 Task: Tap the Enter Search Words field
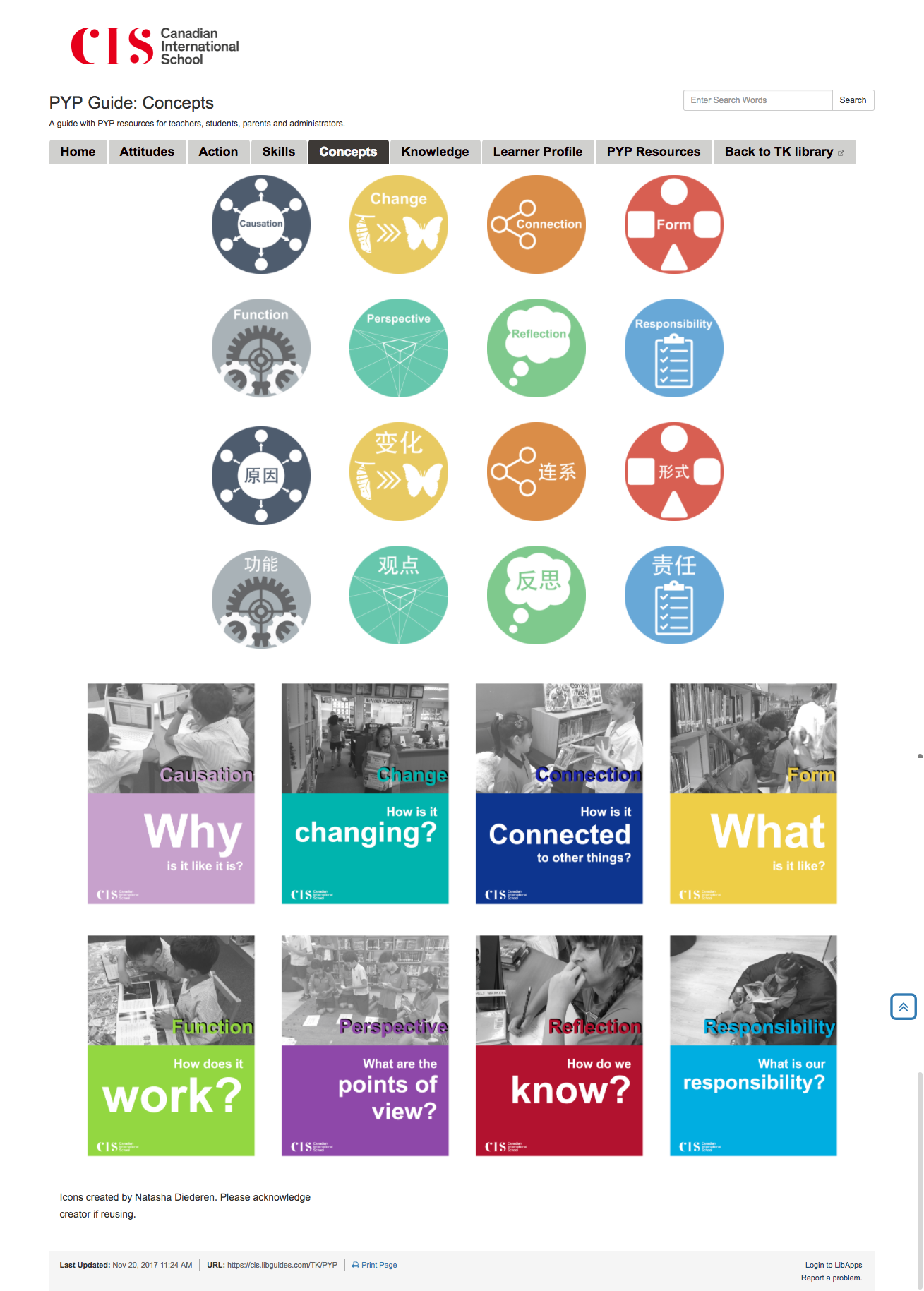tap(757, 100)
